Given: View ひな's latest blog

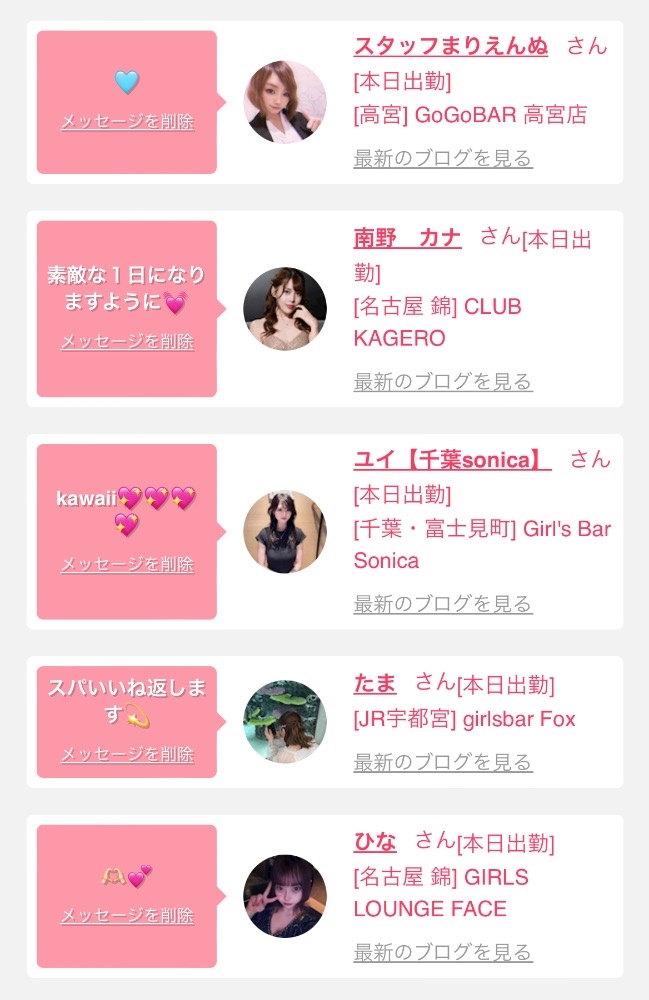Looking at the screenshot, I should [442, 952].
